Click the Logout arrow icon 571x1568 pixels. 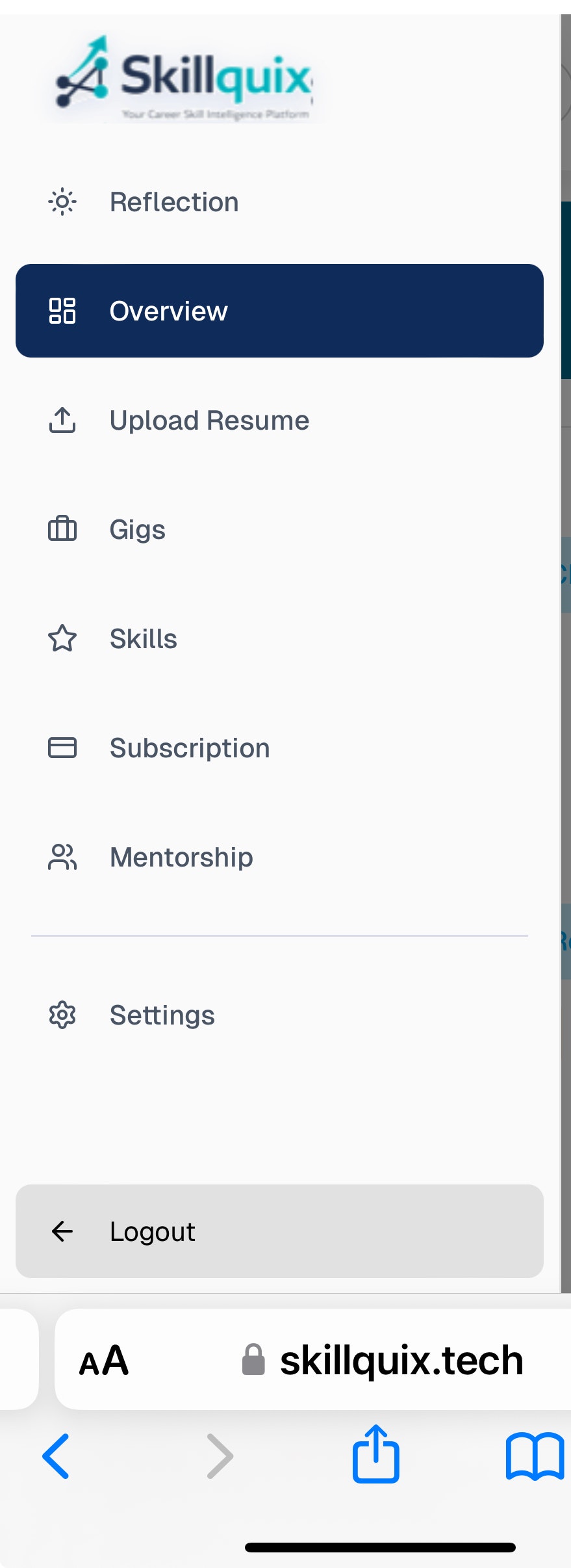point(62,1231)
